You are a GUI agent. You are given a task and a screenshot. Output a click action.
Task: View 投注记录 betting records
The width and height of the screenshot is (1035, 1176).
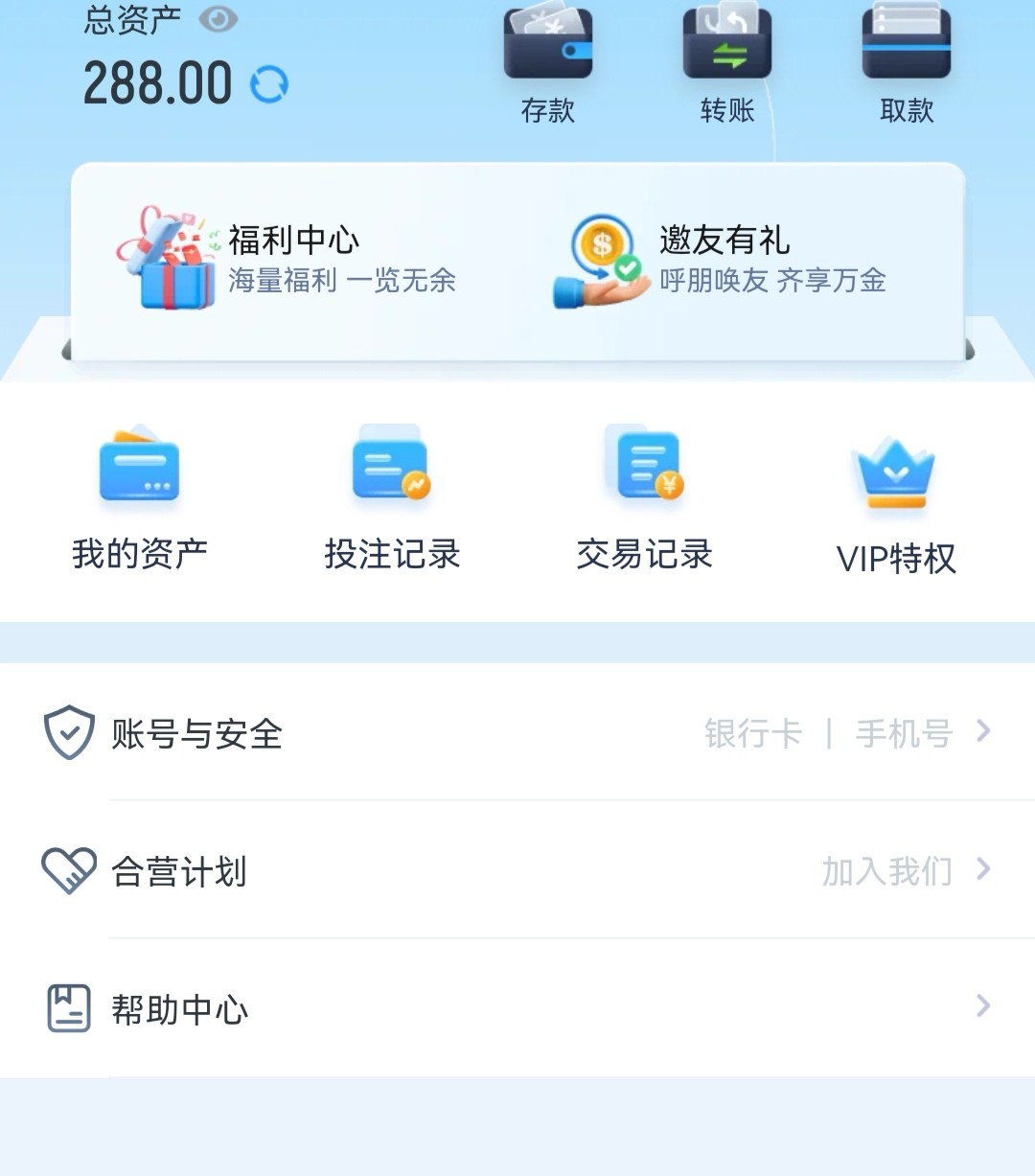pos(392,498)
